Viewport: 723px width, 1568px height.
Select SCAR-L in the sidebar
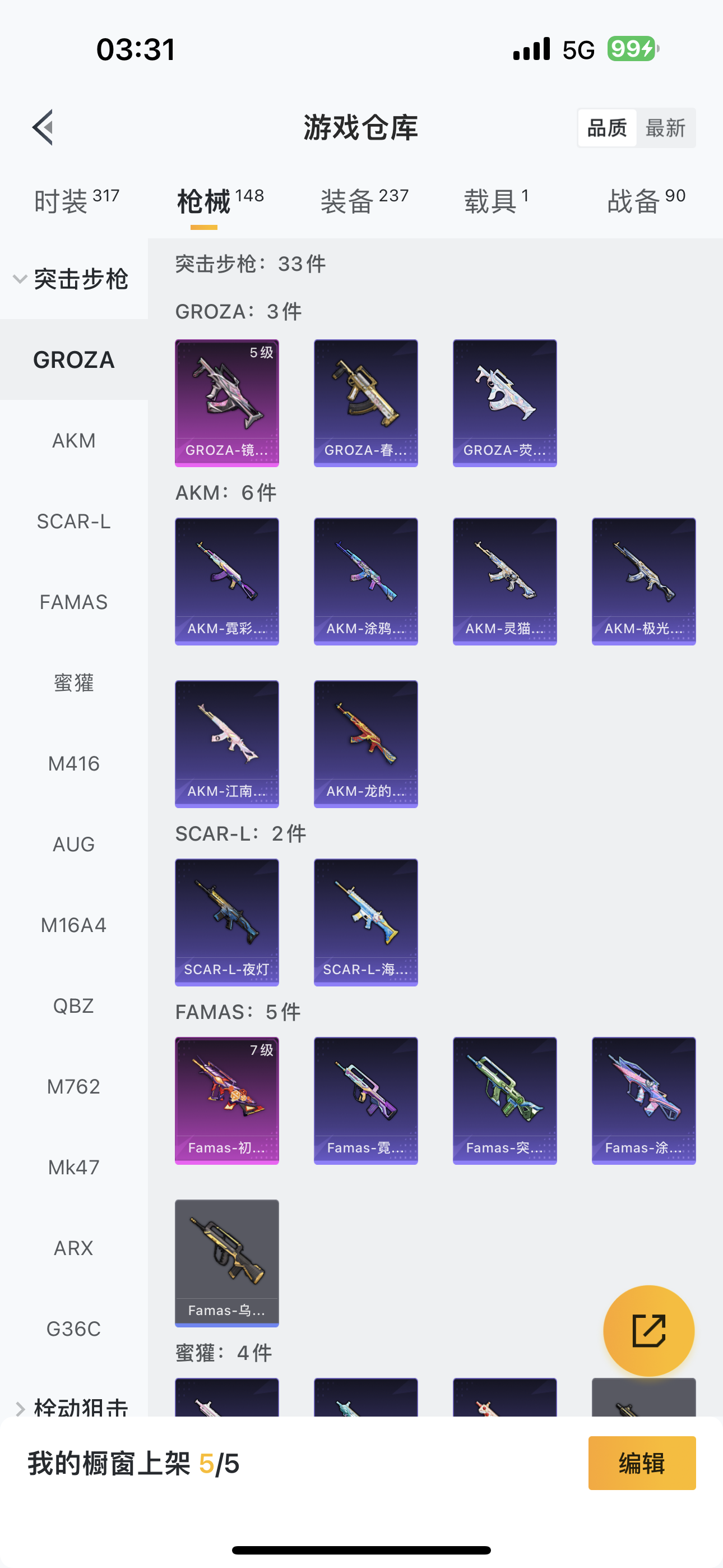pyautogui.click(x=73, y=522)
